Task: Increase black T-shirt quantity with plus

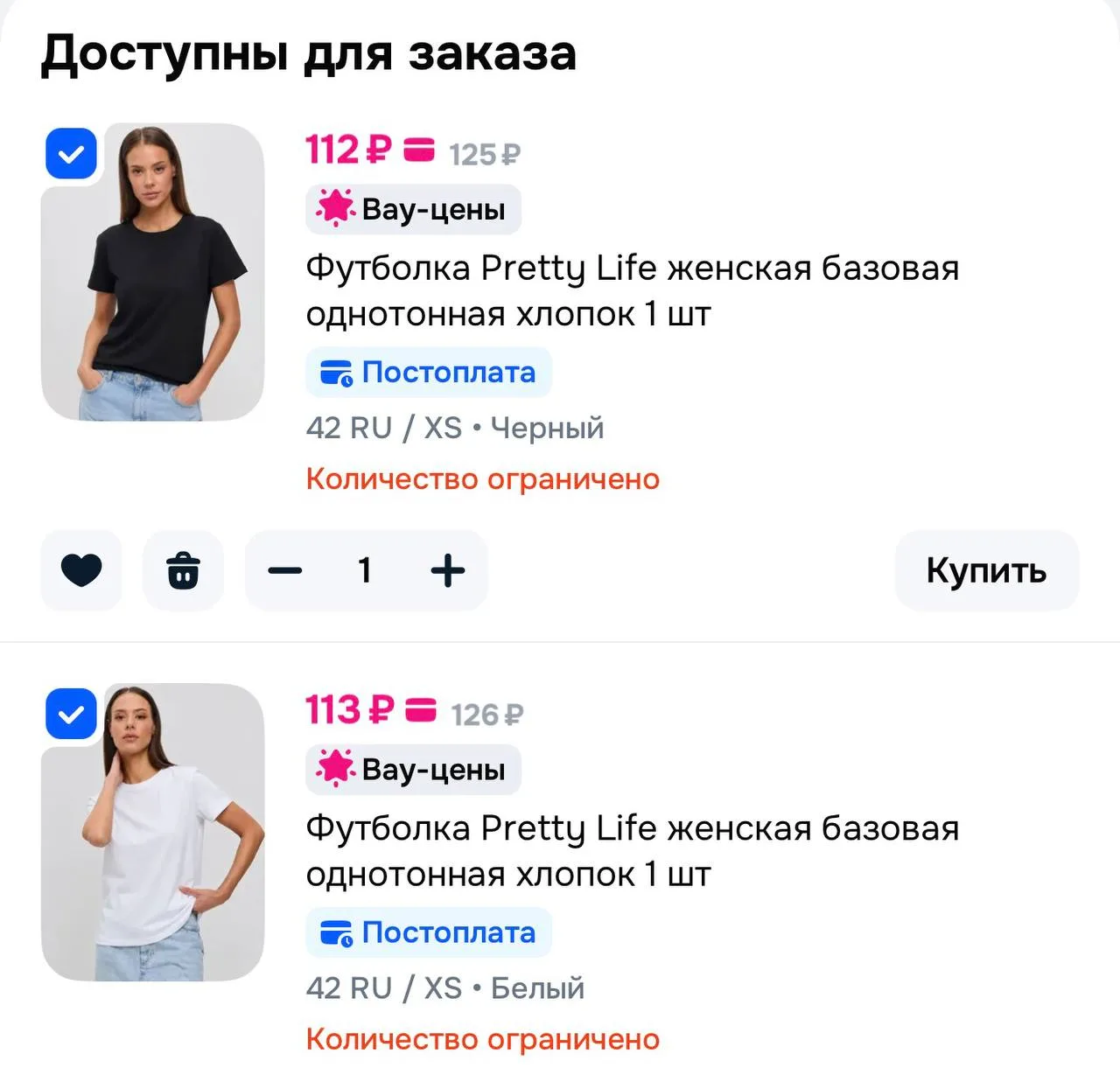Action: pyautogui.click(x=447, y=570)
